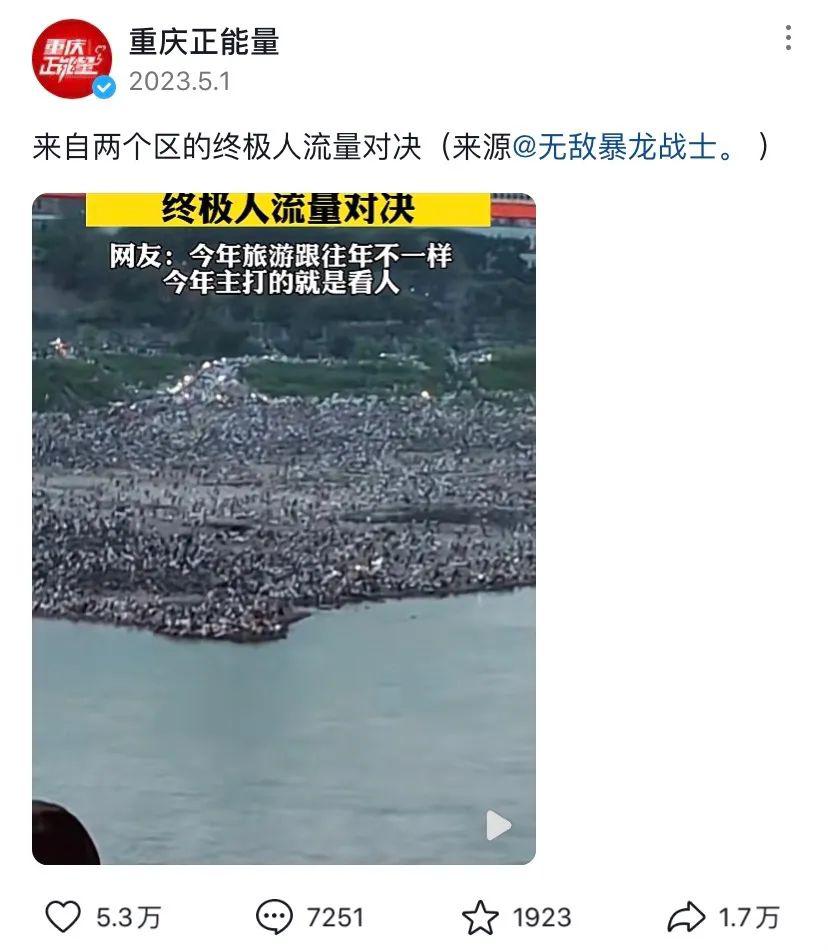Favorite this post with the star icon
The width and height of the screenshot is (828, 951).
point(481,916)
